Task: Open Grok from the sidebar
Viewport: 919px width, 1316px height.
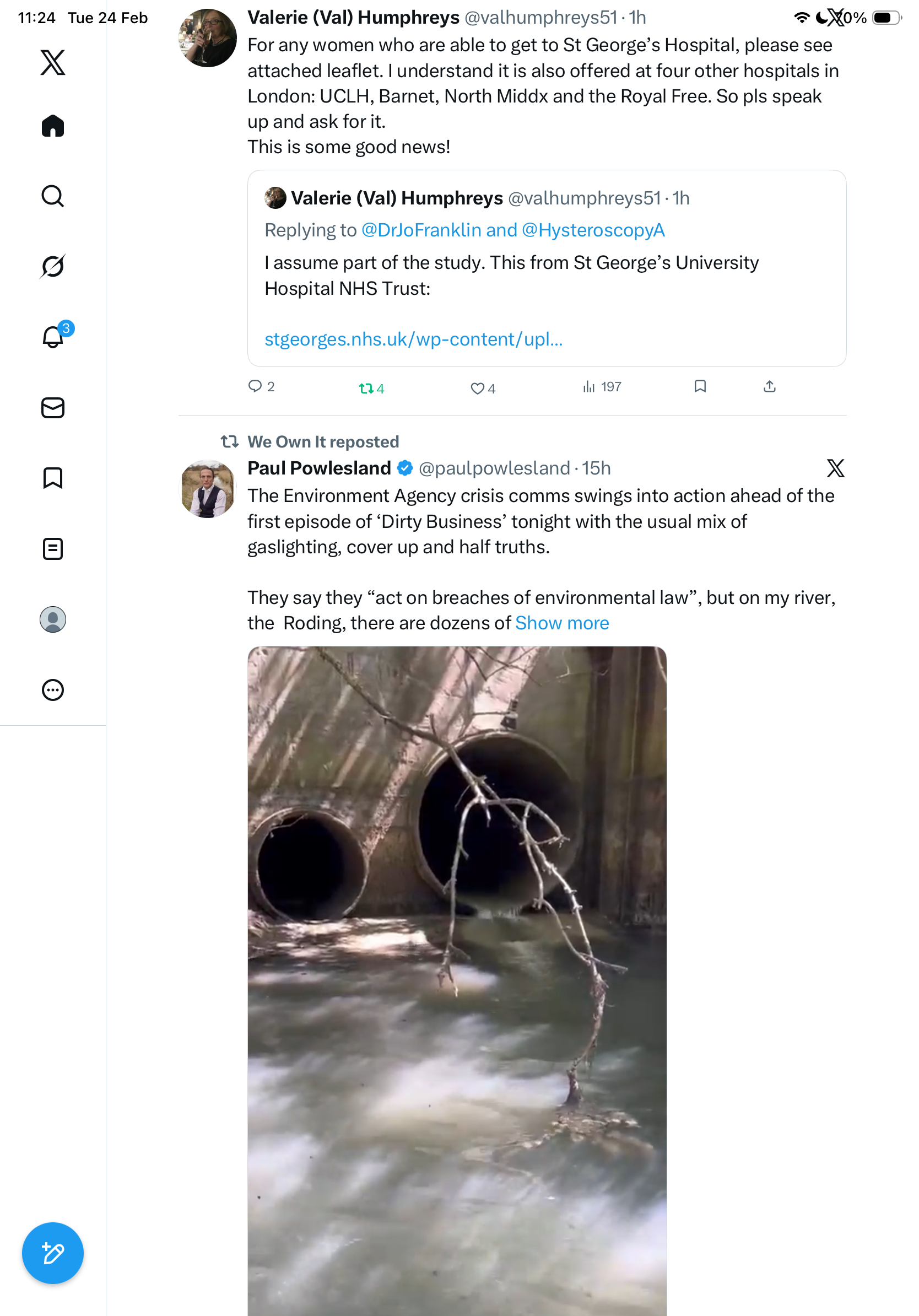Action: (x=53, y=266)
